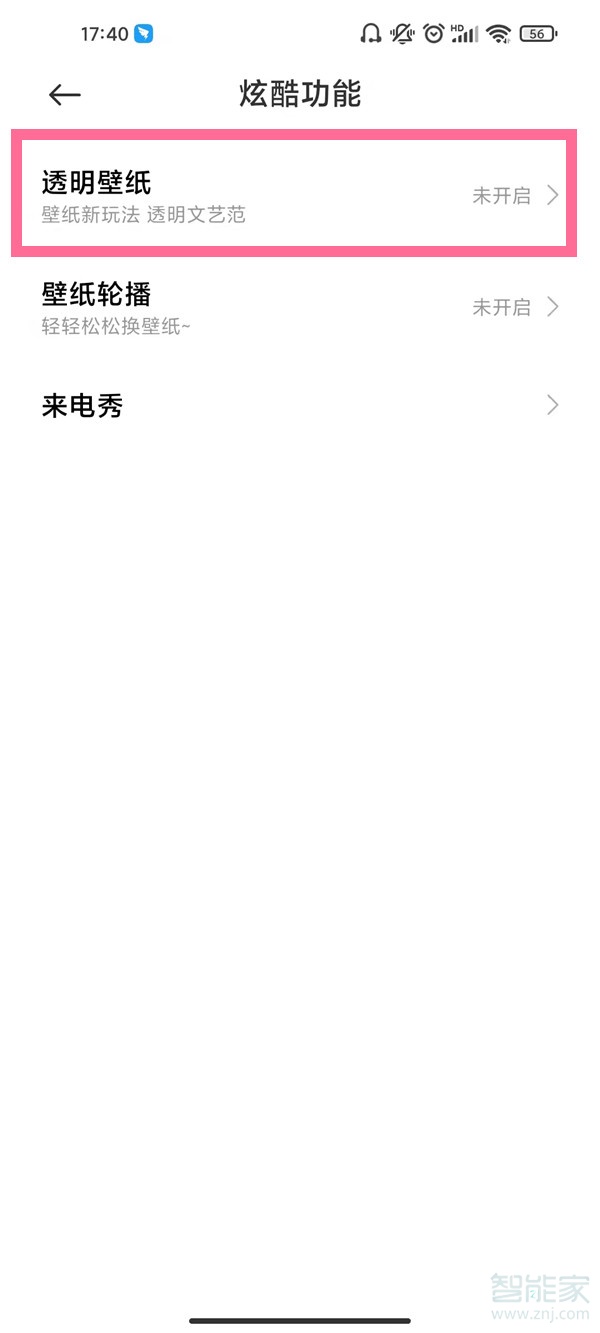Open the 壁纸轮播 setting
Image resolution: width=600 pixels, height=1333 pixels.
300,306
